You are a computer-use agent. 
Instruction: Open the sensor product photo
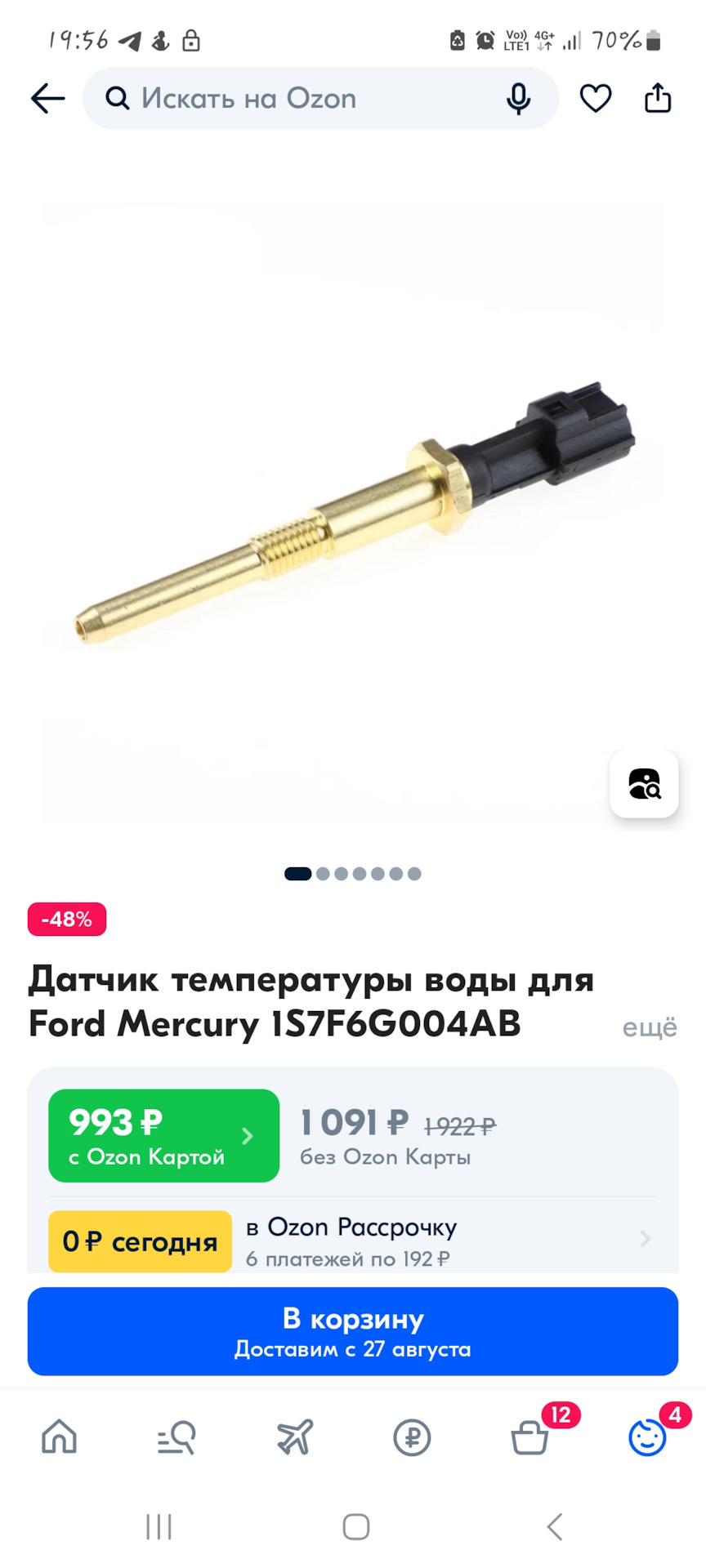point(351,514)
